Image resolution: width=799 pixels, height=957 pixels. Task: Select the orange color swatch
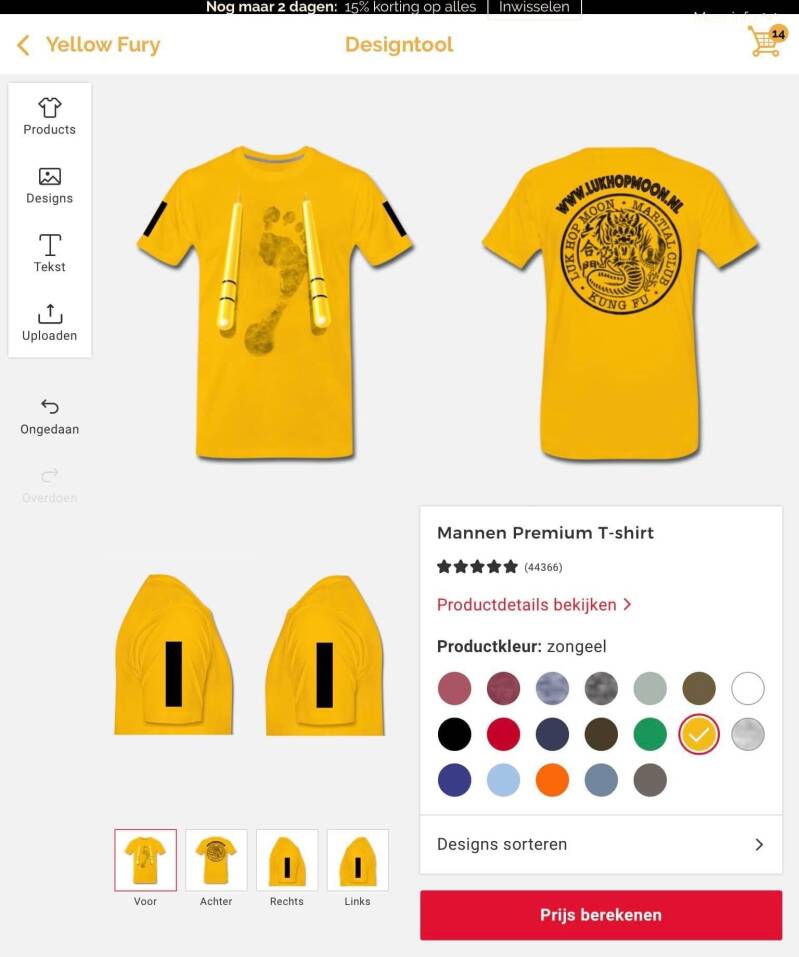point(552,780)
